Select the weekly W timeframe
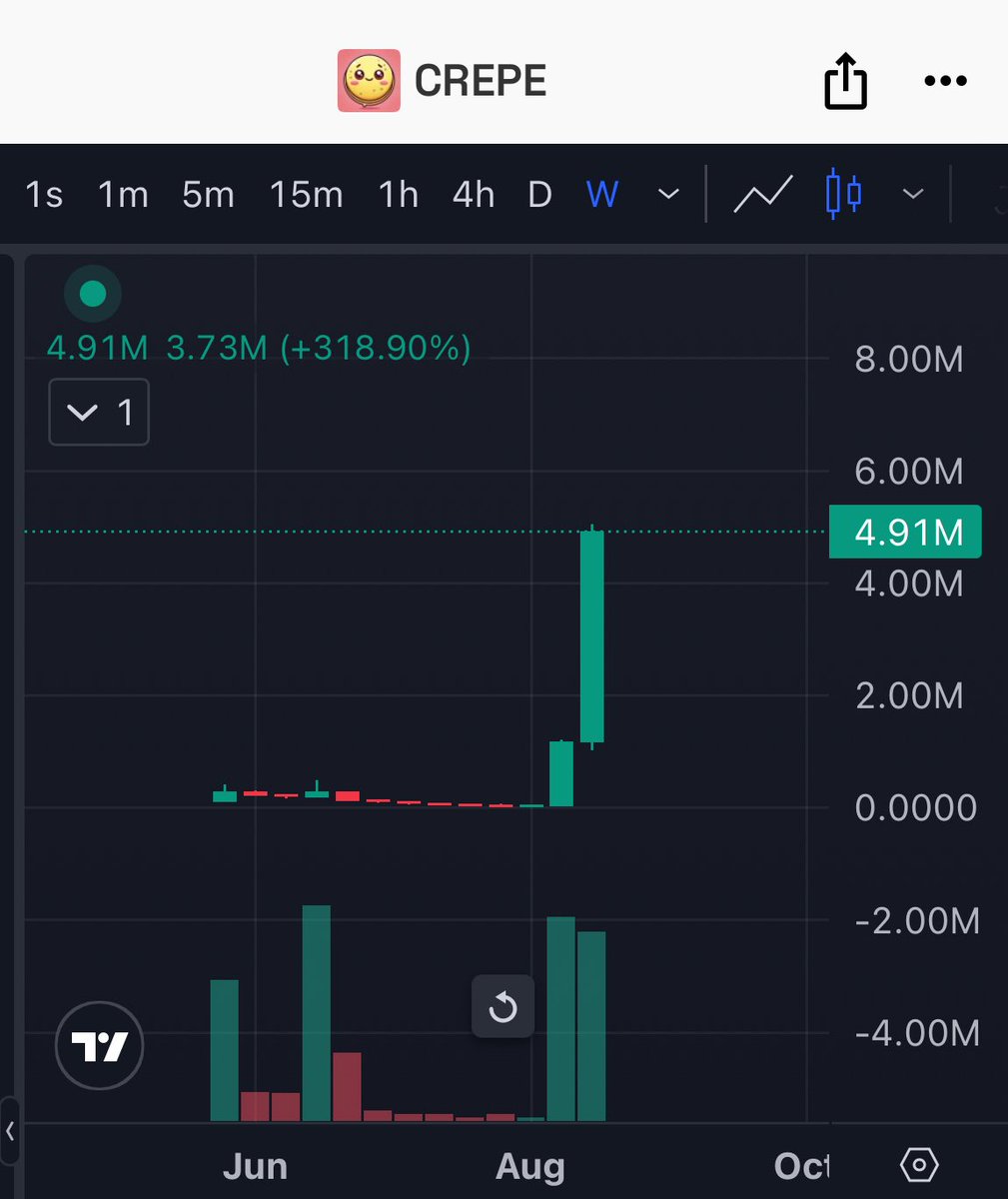 (x=602, y=195)
